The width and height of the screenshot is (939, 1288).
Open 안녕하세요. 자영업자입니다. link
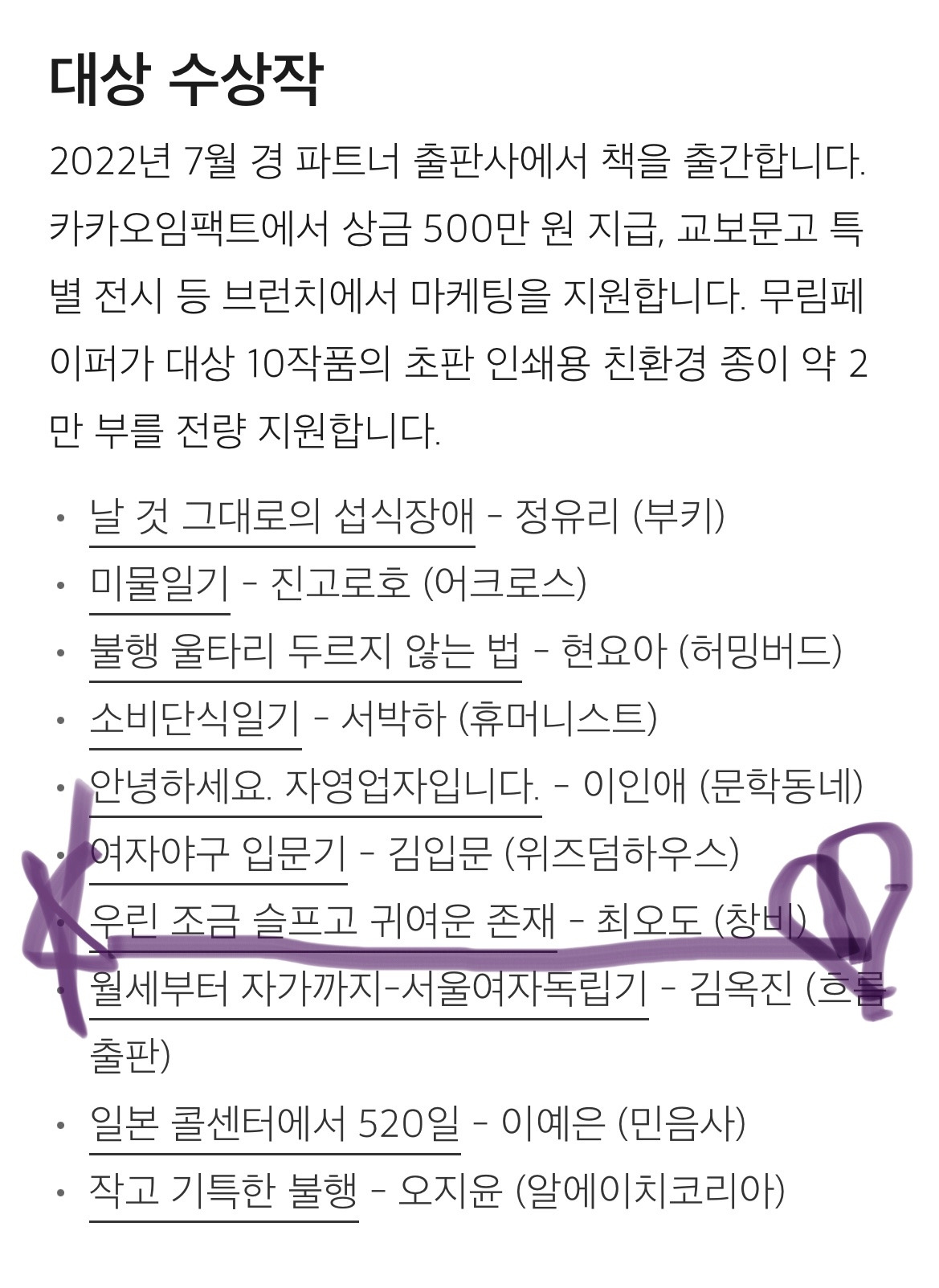click(x=315, y=787)
